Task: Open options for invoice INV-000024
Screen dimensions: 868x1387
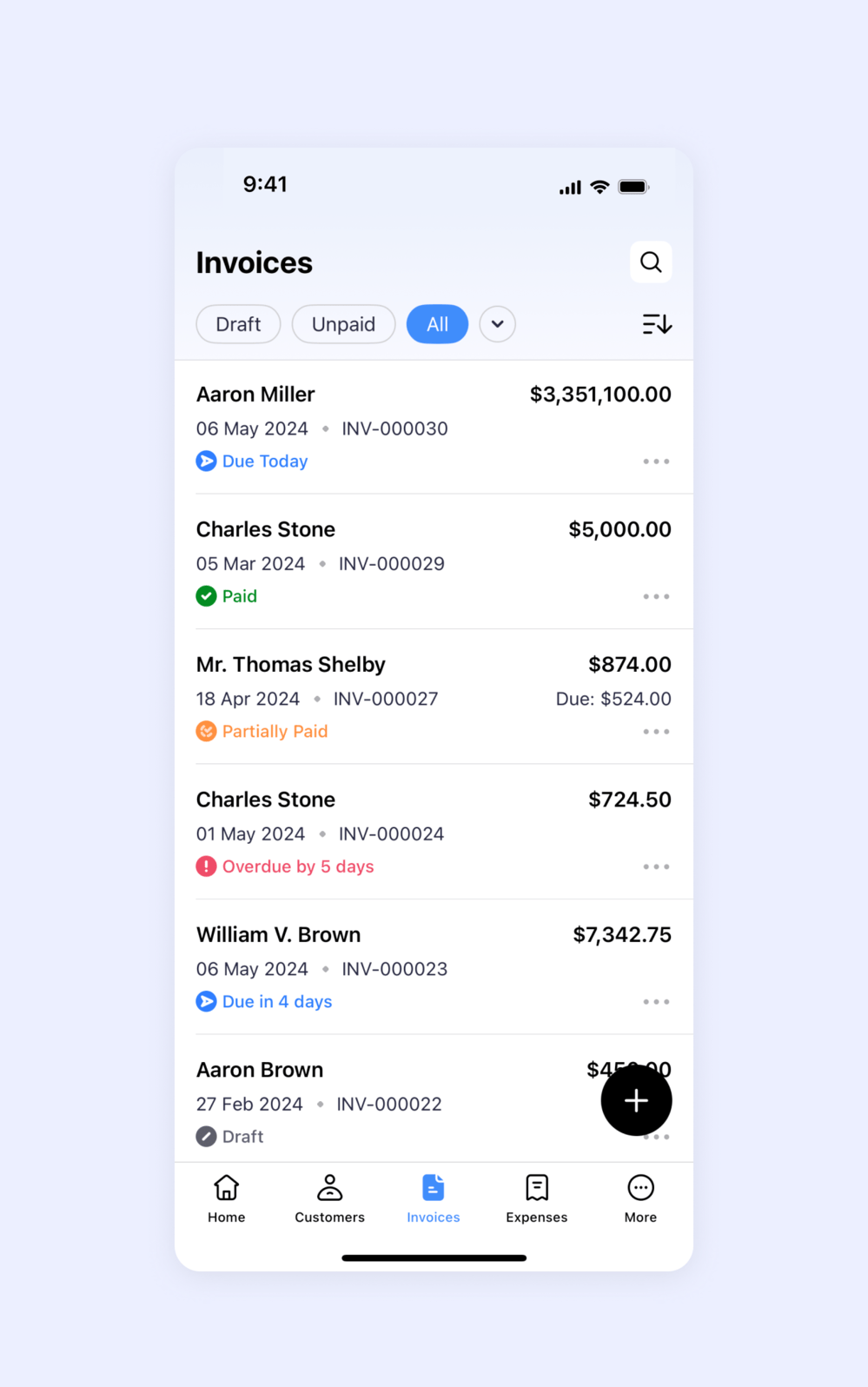Action: pos(656,866)
